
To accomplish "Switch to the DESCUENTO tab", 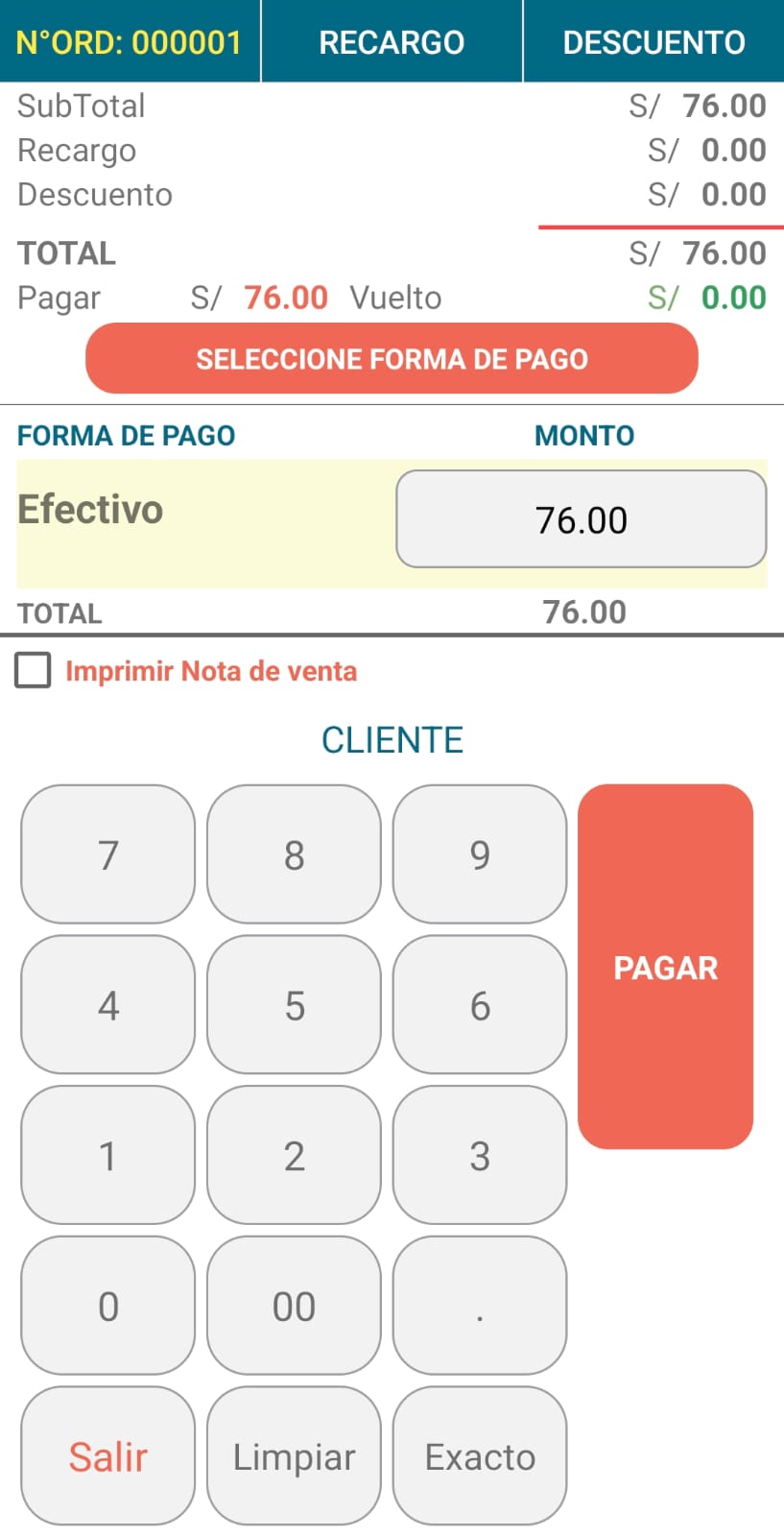I will point(653,41).
